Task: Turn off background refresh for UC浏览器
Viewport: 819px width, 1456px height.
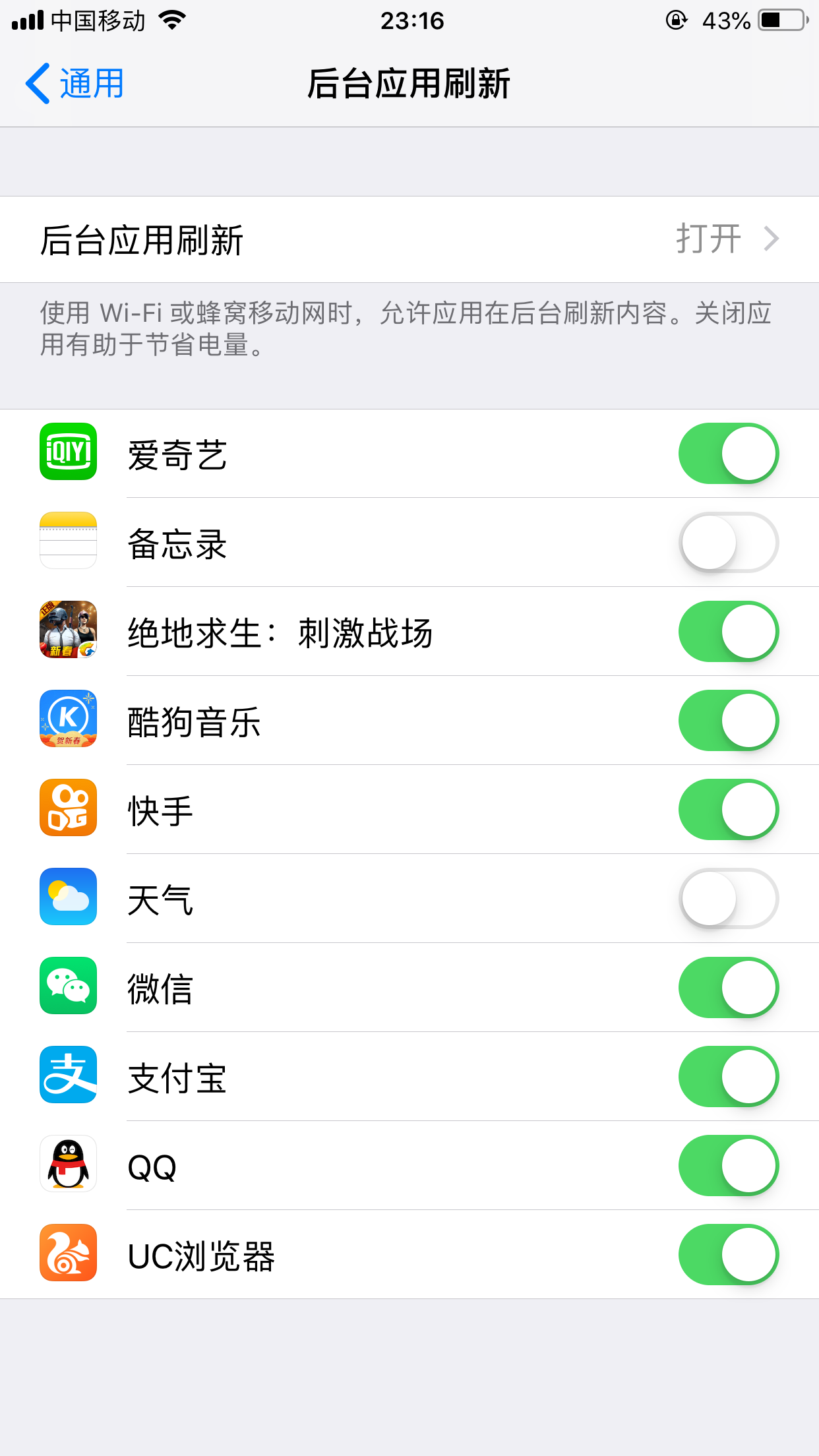Action: point(728,1255)
